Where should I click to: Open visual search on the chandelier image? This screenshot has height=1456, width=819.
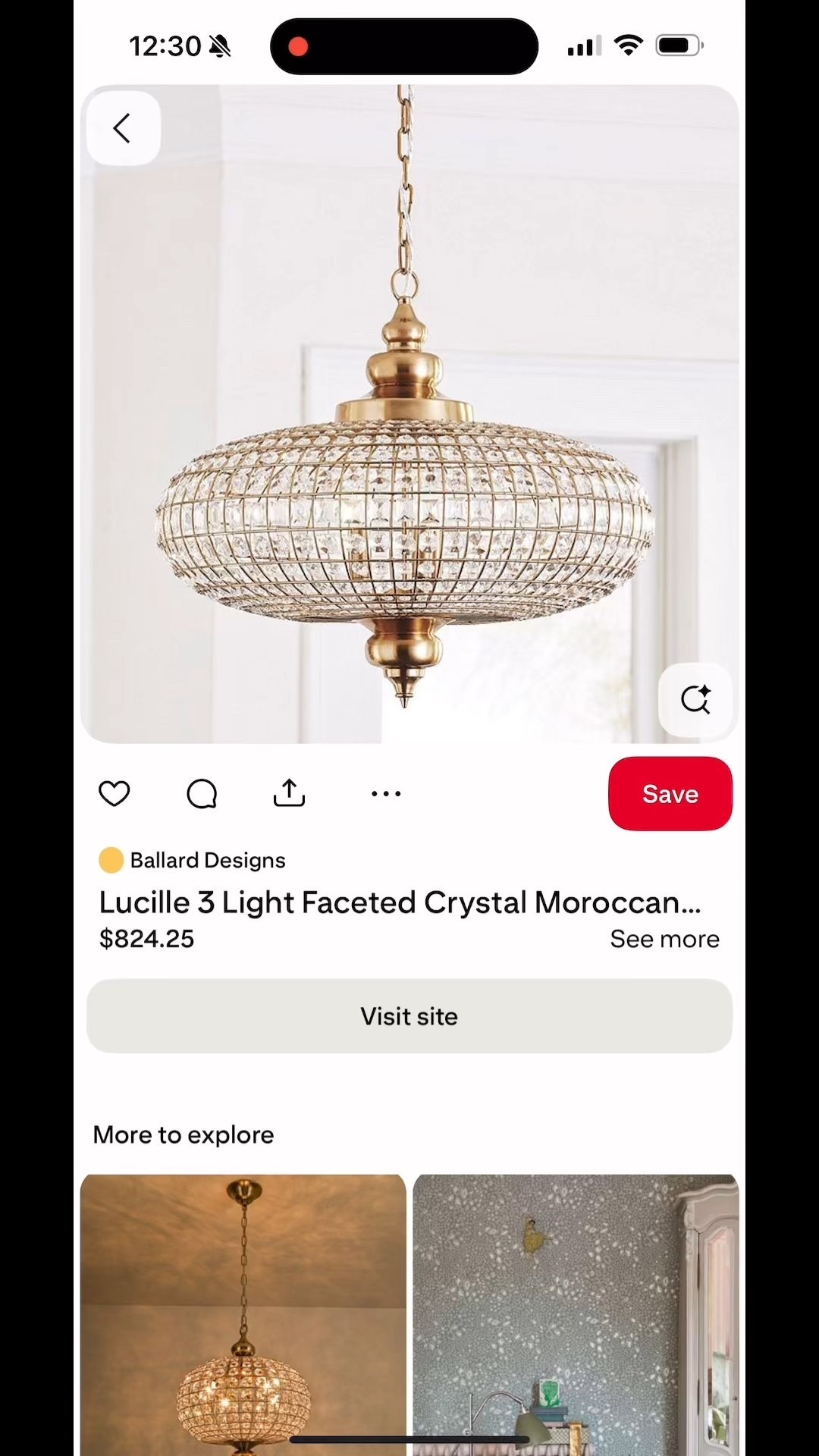695,699
